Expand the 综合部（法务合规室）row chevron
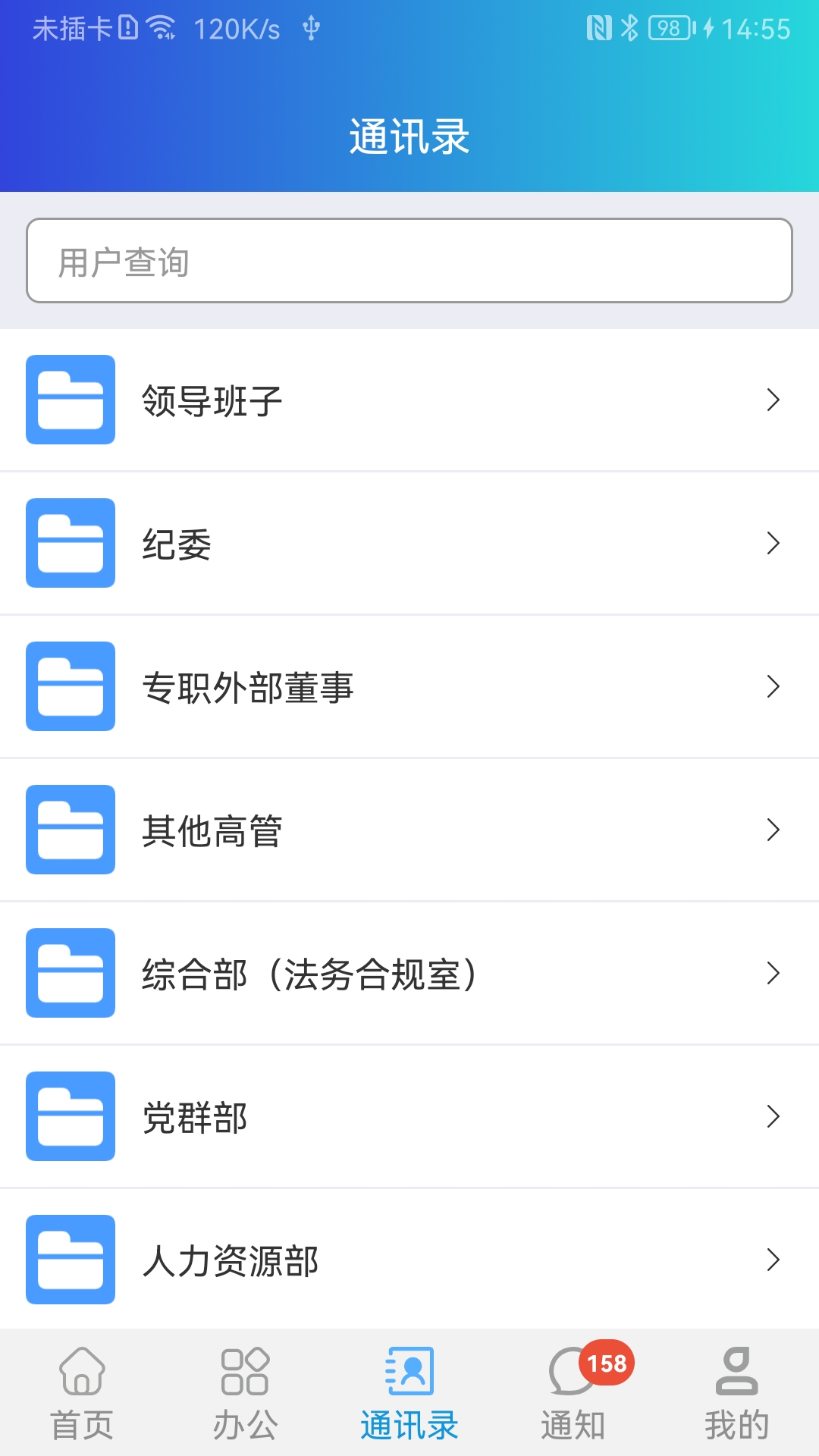This screenshot has height=1456, width=819. click(773, 973)
